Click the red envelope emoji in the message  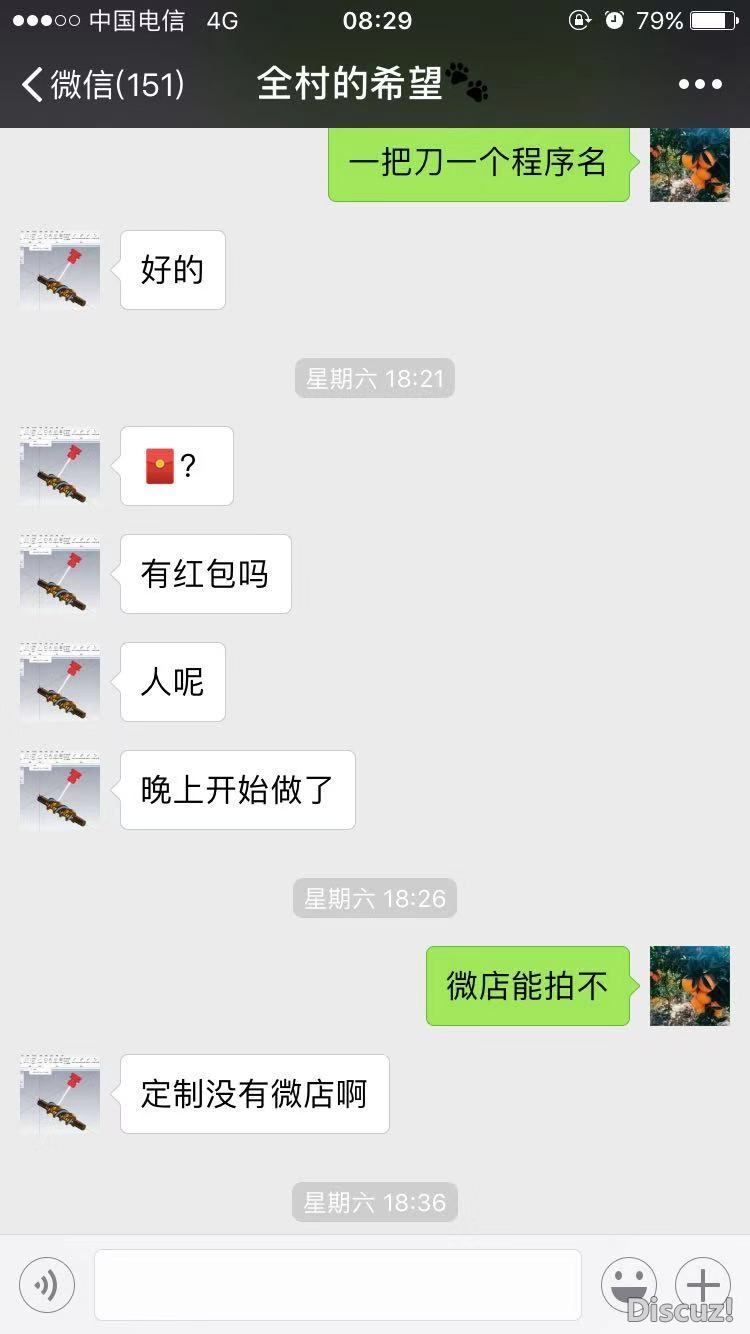pyautogui.click(x=160, y=465)
